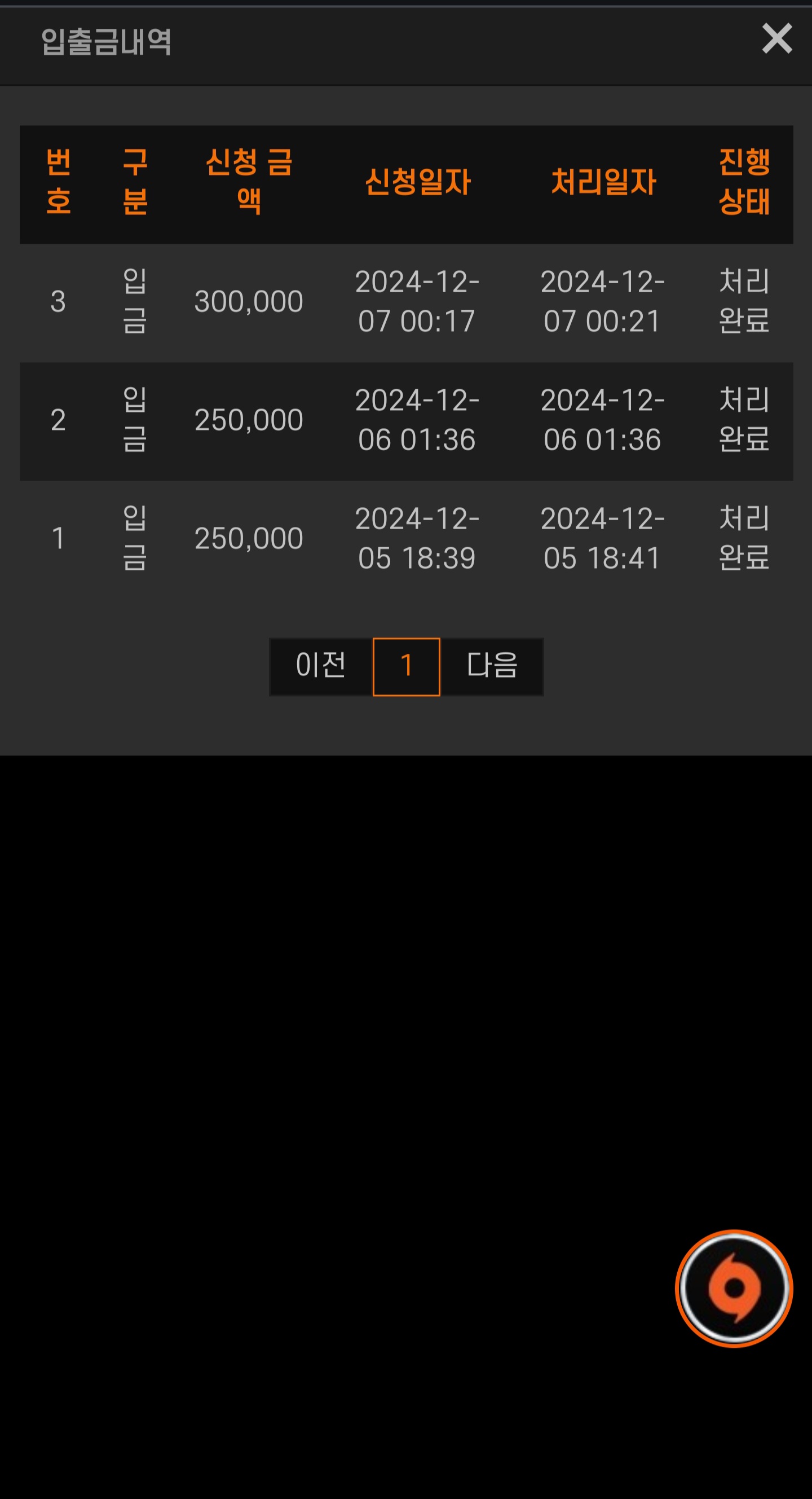Screen dimensions: 812x1499
Task: Tap the orange floating swirl button
Action: click(x=734, y=1288)
